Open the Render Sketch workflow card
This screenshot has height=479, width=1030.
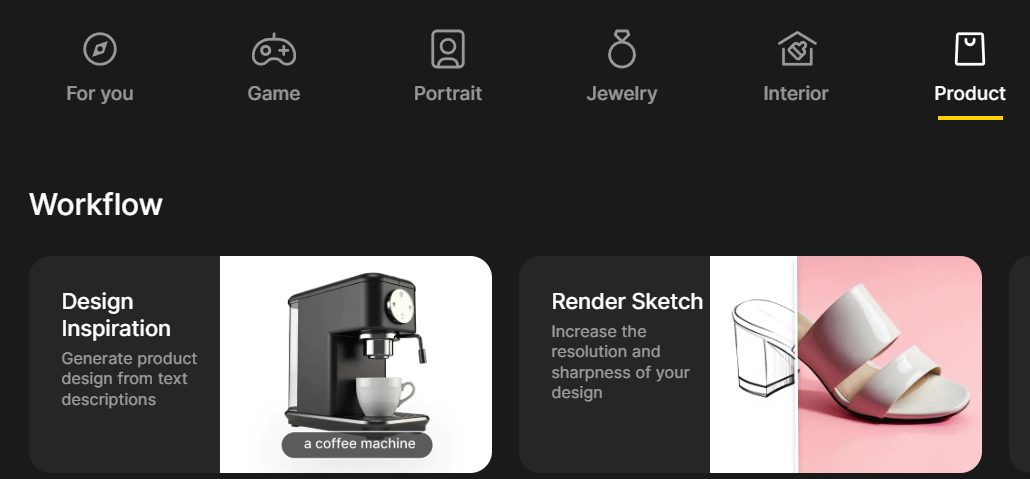point(750,364)
